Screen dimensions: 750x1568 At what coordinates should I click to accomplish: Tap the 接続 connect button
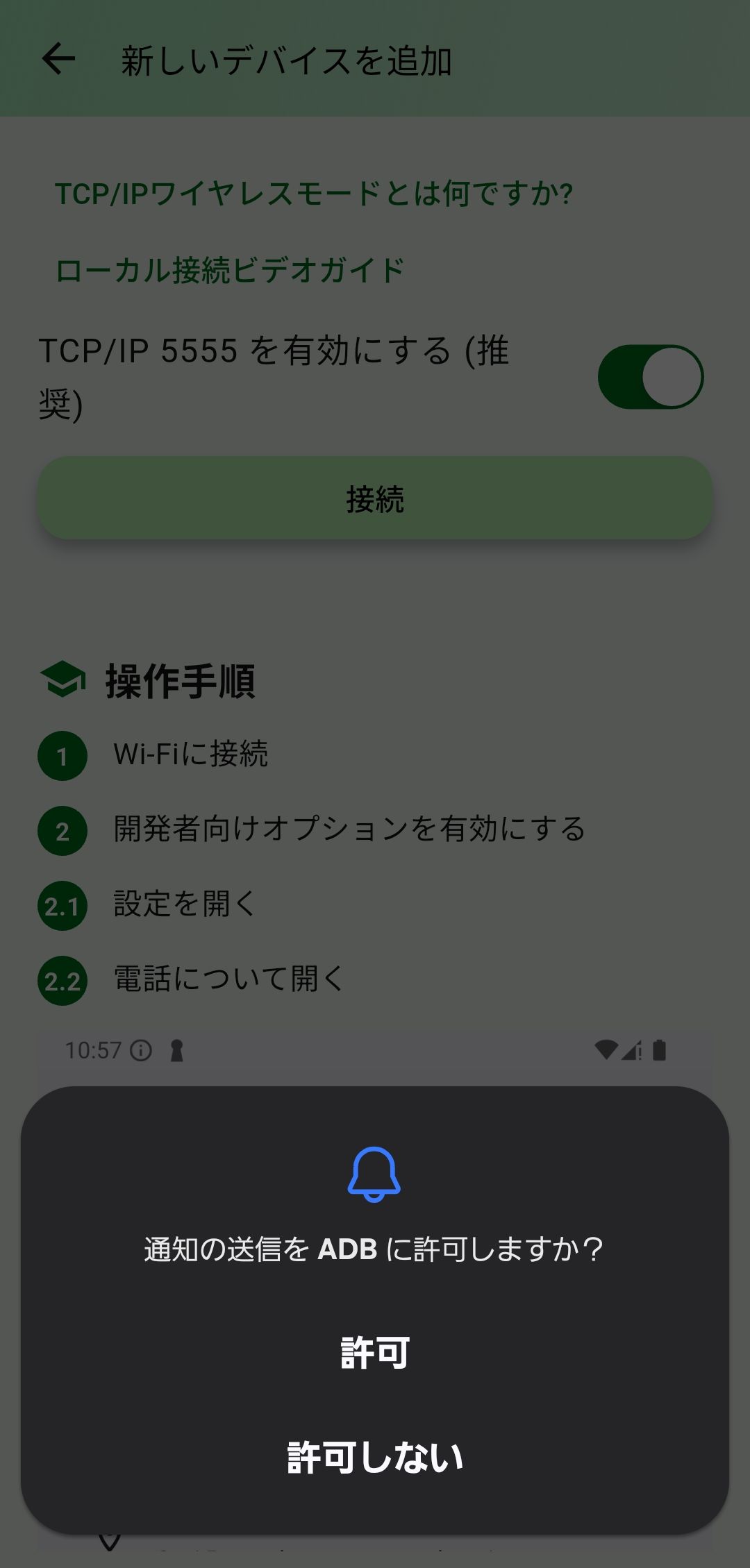click(x=375, y=498)
